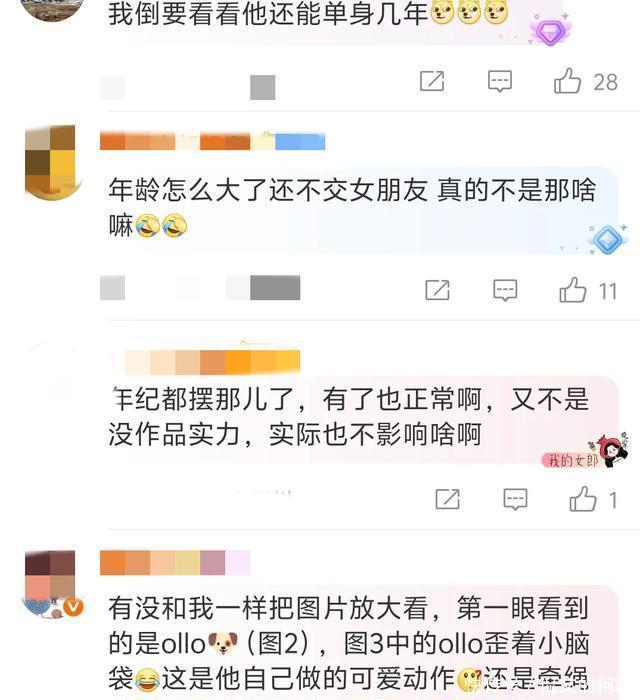The height and width of the screenshot is (700, 640).
Task: Like the comment starting 年纪都摆那儿了
Action: click(583, 499)
